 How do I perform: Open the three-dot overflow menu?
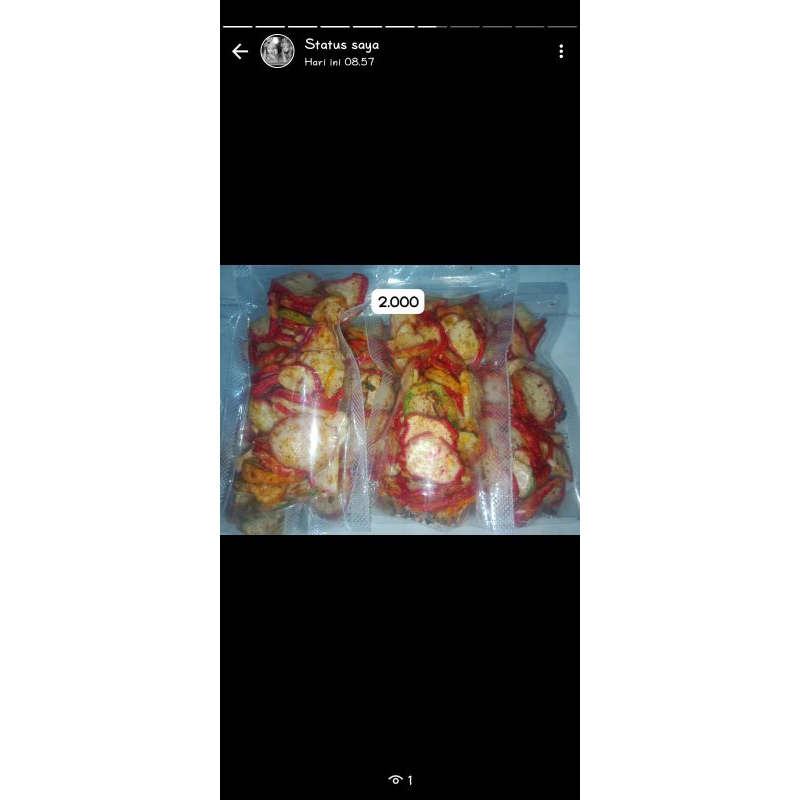pyautogui.click(x=561, y=51)
